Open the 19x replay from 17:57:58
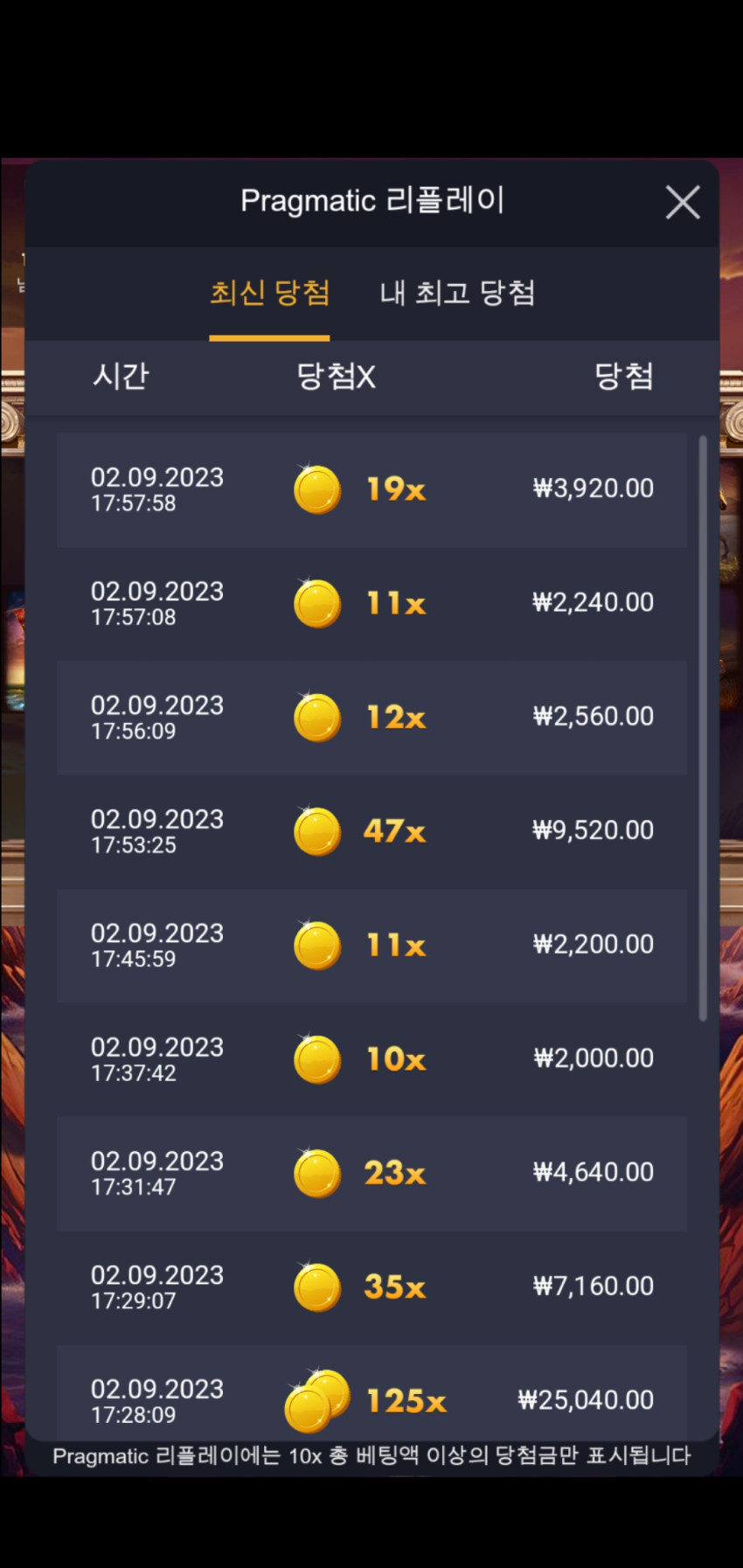The width and height of the screenshot is (743, 1568). (x=371, y=489)
